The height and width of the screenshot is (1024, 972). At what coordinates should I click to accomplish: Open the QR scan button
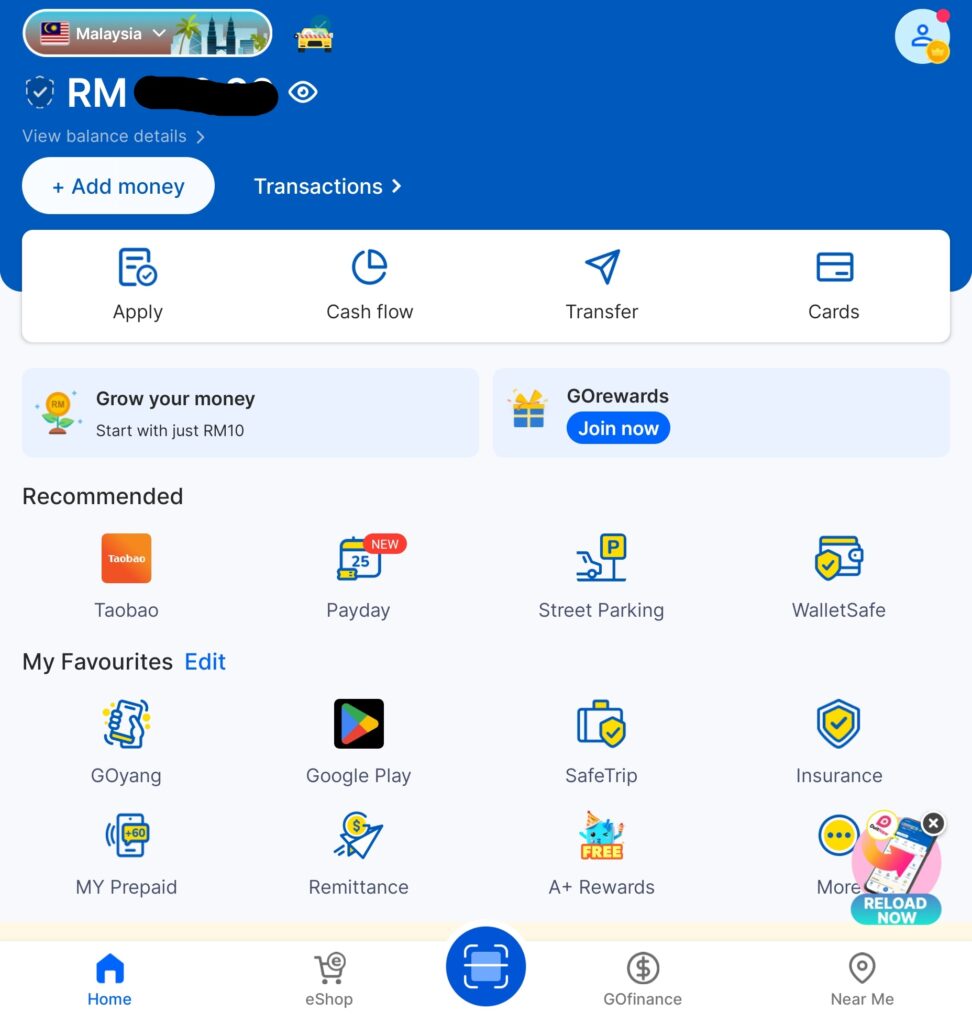(486, 967)
